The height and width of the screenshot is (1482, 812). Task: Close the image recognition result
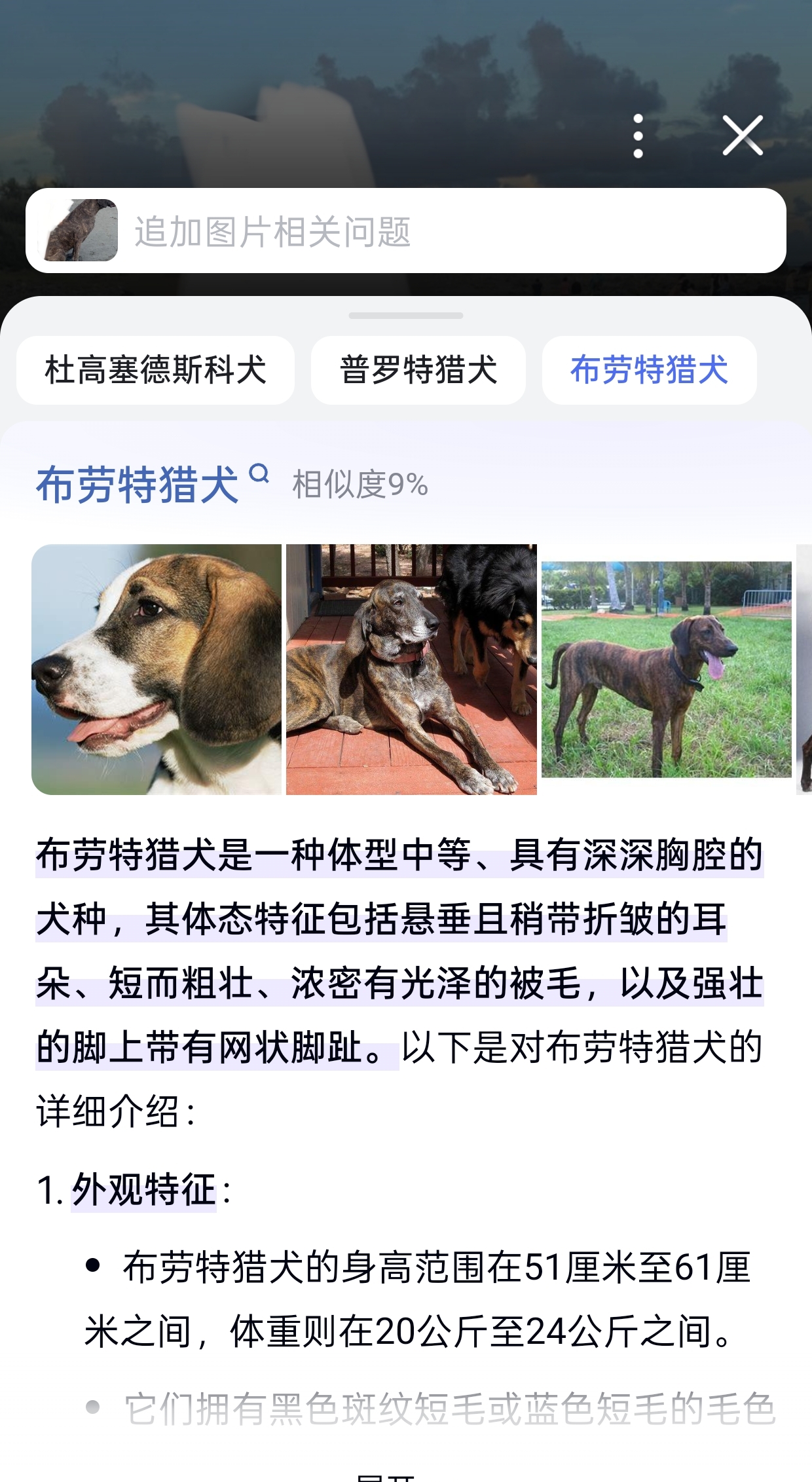coord(743,136)
